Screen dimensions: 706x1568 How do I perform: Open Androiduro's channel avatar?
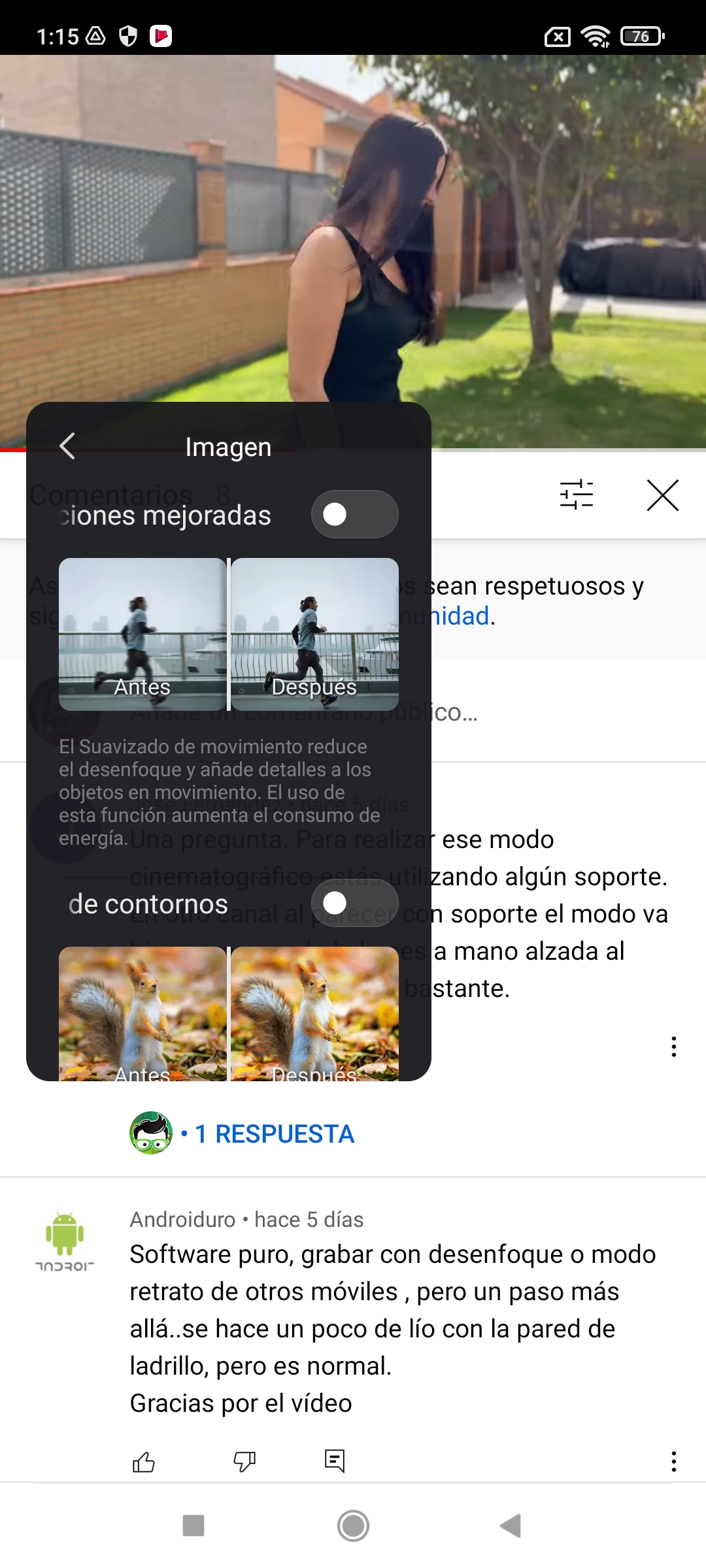pyautogui.click(x=65, y=1240)
